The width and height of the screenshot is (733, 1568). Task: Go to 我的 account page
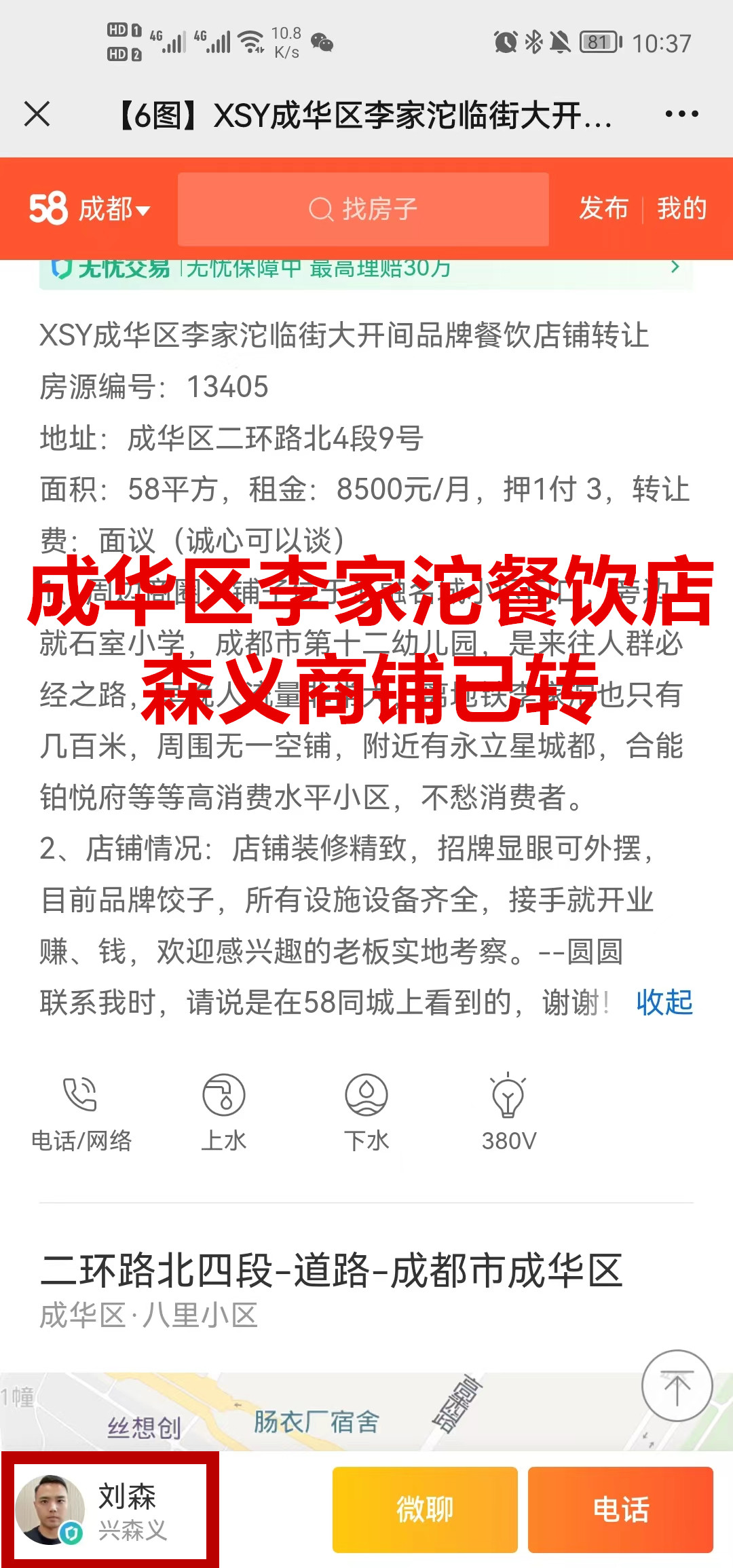click(x=681, y=208)
